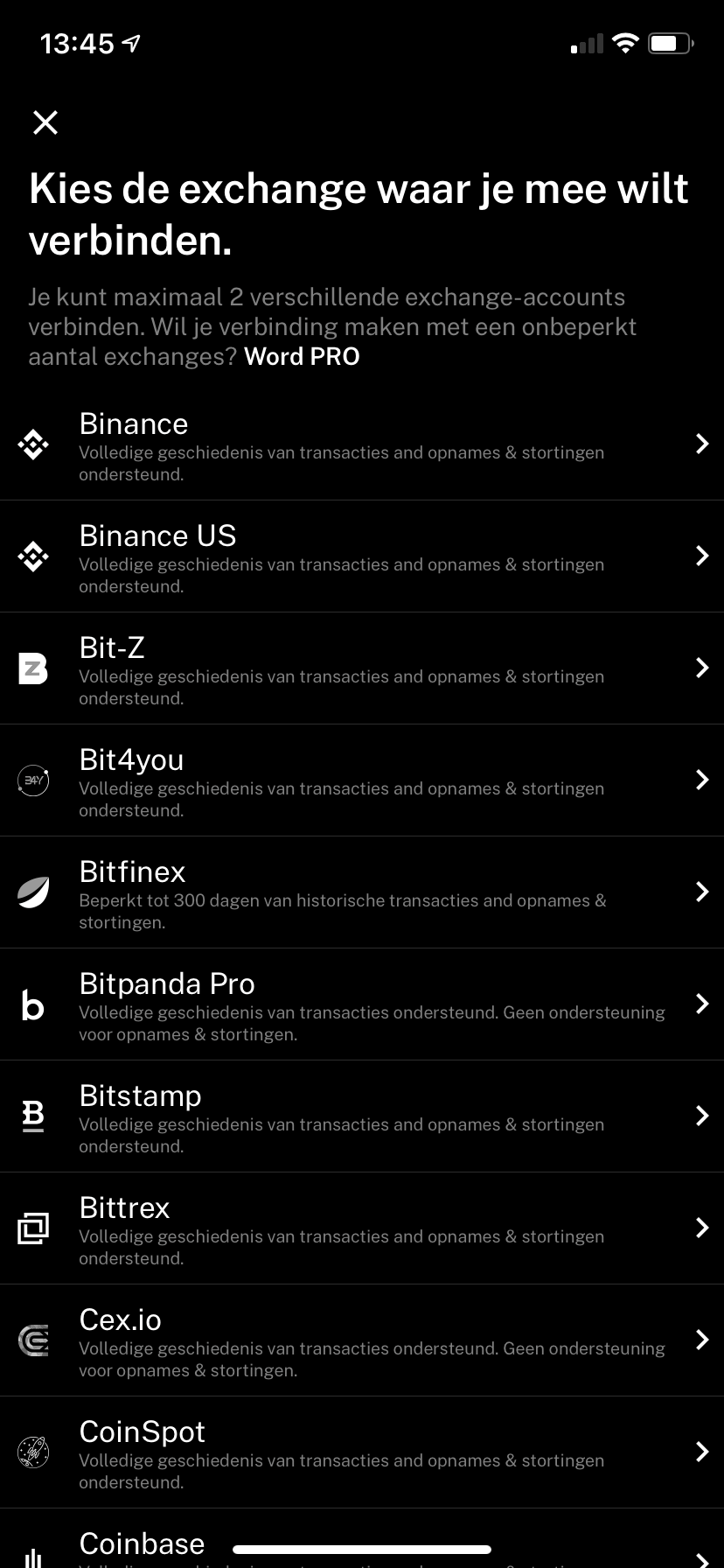Select Bitfinex exchange
This screenshot has width=724, height=1568.
click(x=362, y=892)
